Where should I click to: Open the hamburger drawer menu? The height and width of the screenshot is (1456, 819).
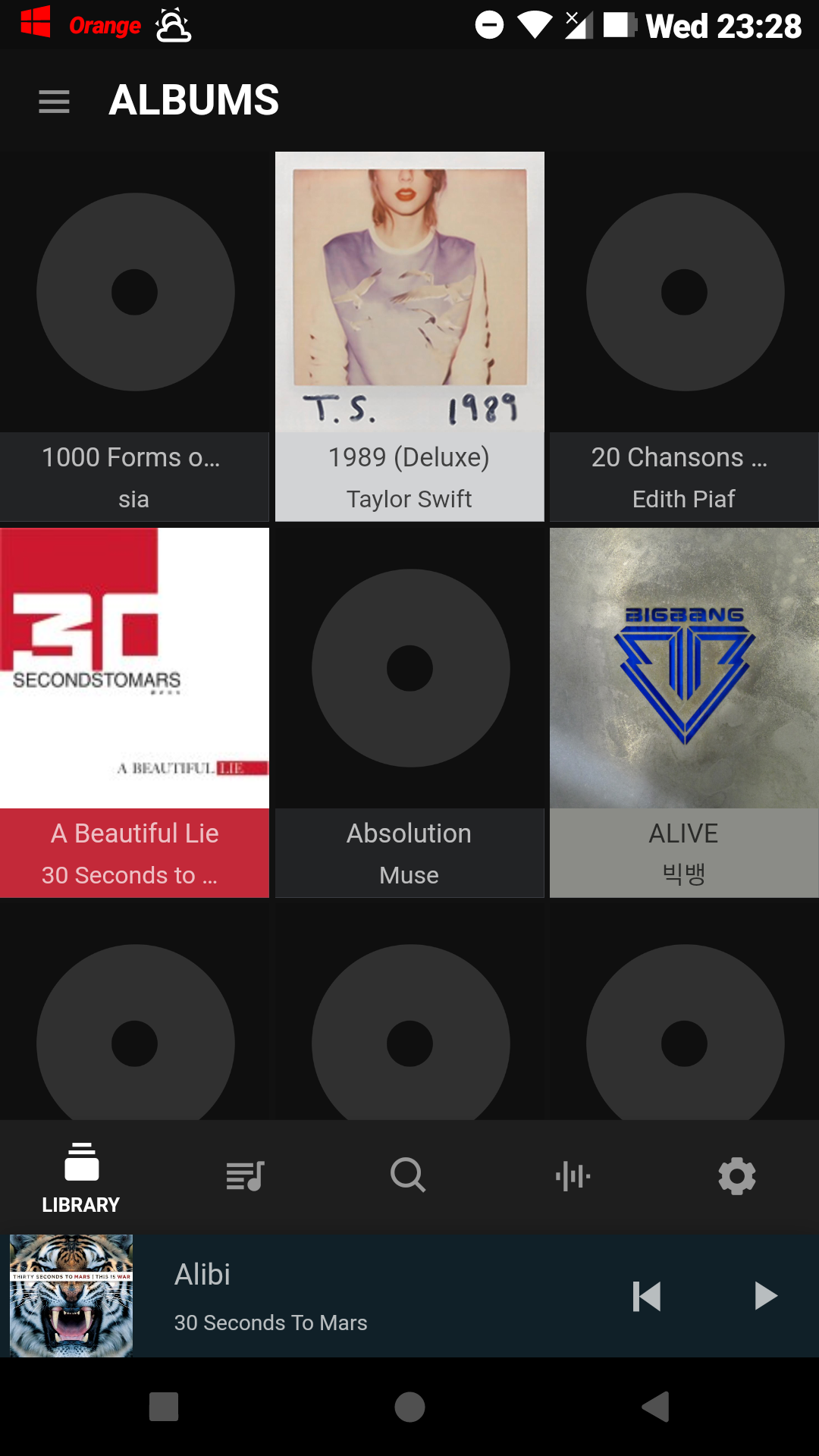[x=54, y=101]
